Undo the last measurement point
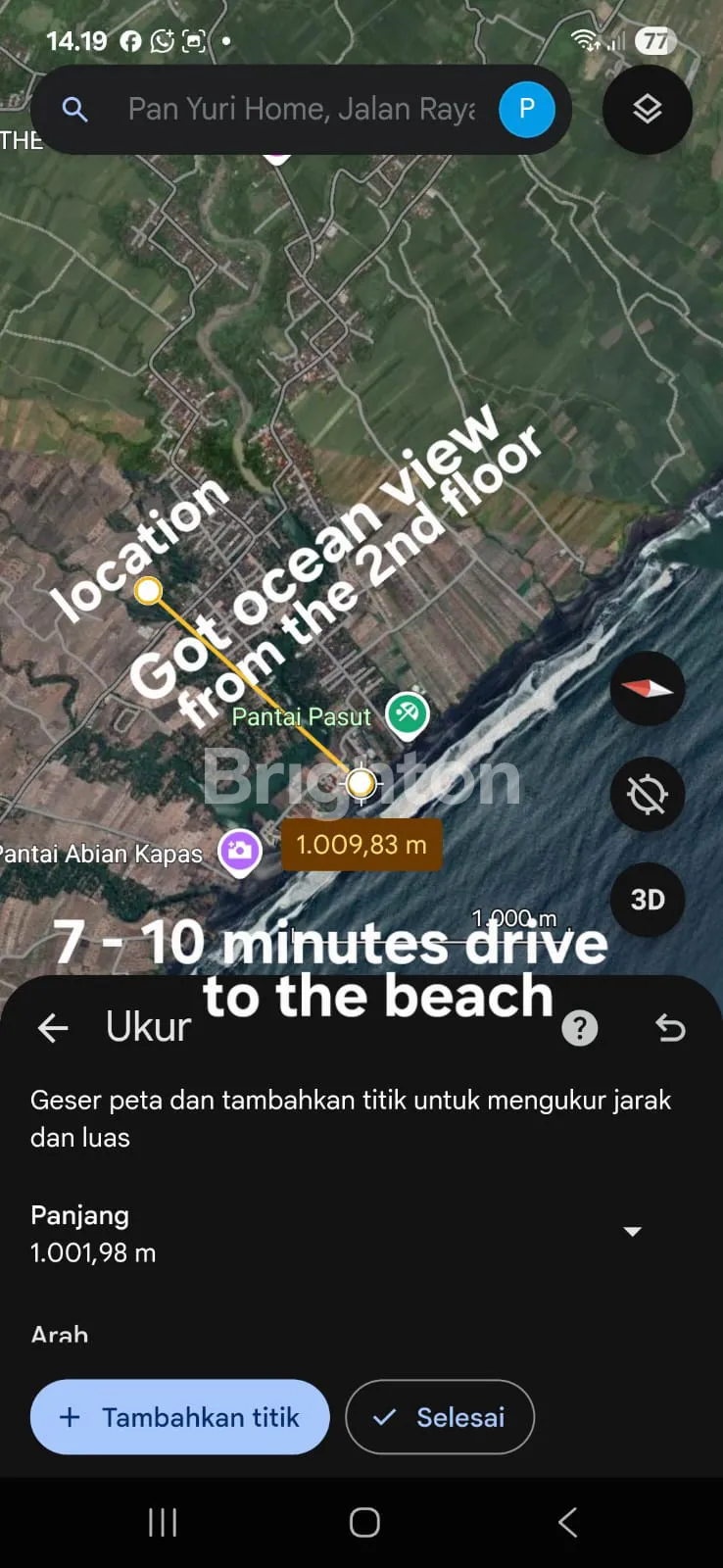Viewport: 723px width, 1568px height. [670, 1027]
